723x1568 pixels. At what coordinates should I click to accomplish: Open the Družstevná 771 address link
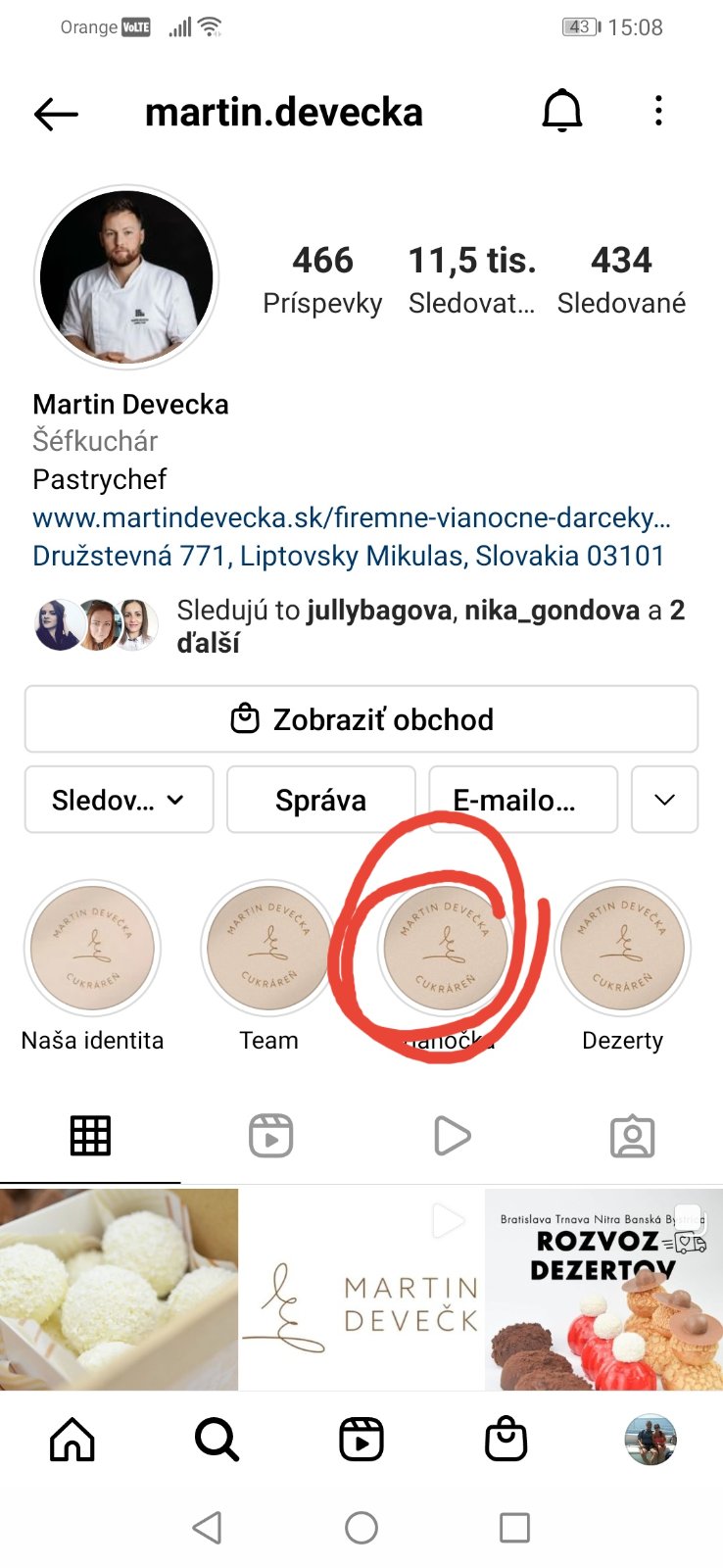pos(349,556)
